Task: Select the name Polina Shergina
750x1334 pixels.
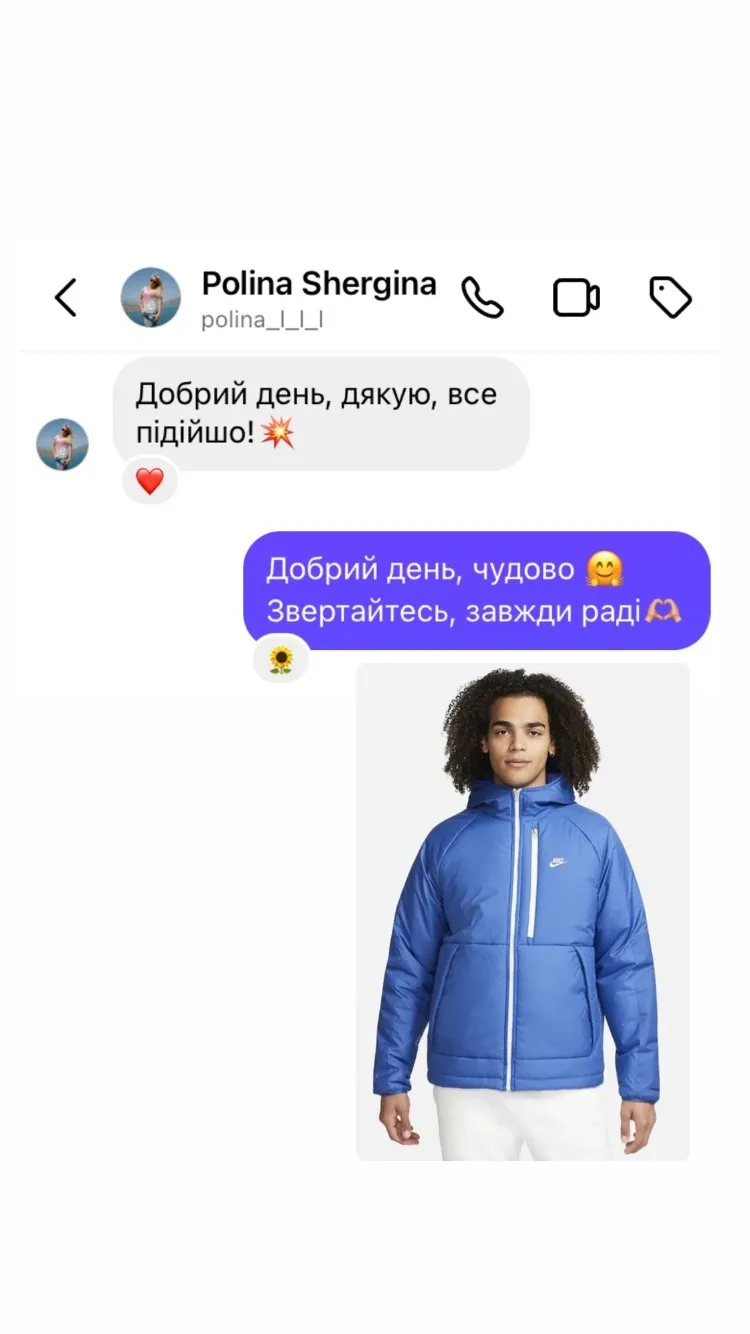Action: point(320,284)
